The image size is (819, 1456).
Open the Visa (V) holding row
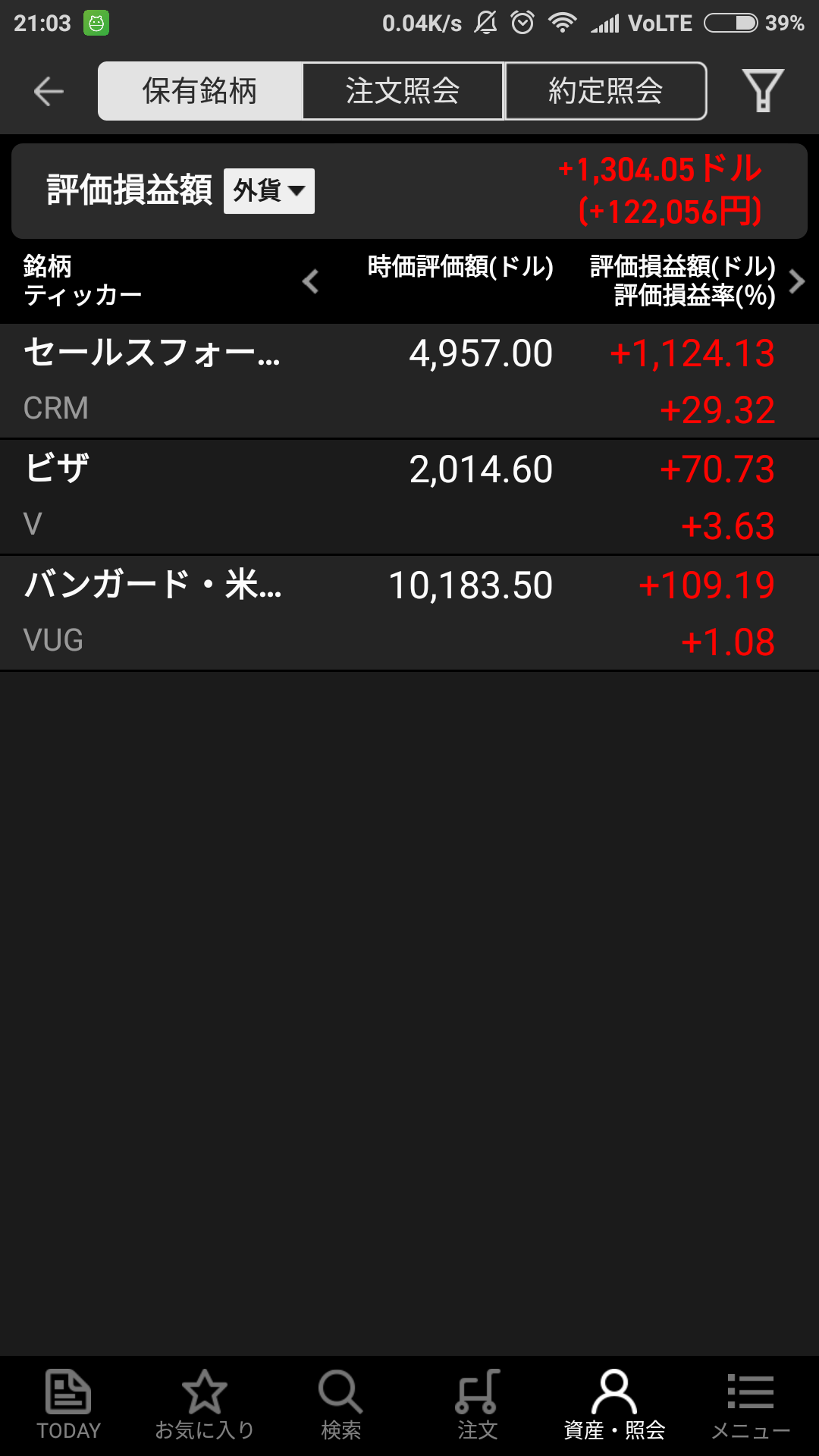(409, 497)
